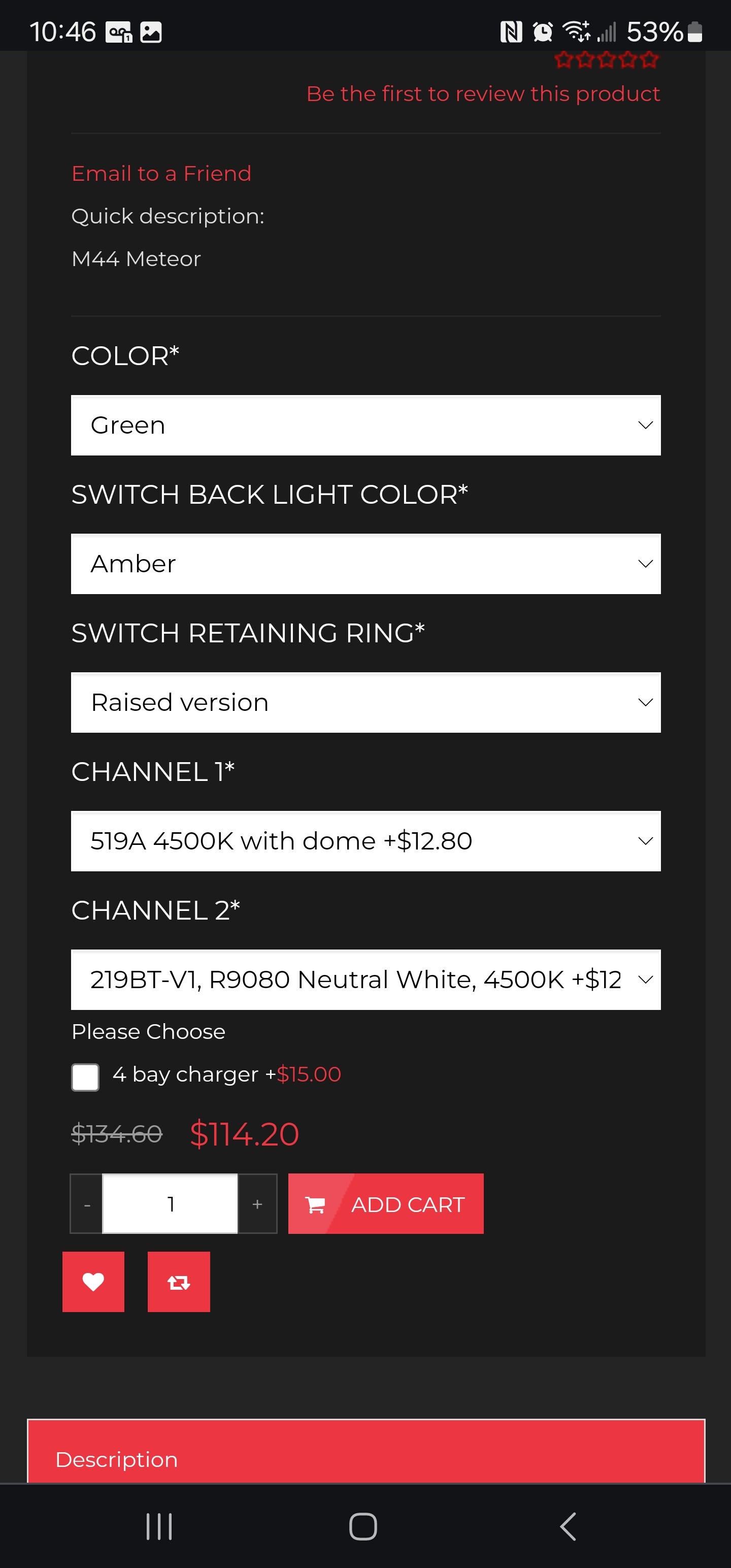Decrease quantity with the minus button
Screen dimensions: 731x1568
87,1204
